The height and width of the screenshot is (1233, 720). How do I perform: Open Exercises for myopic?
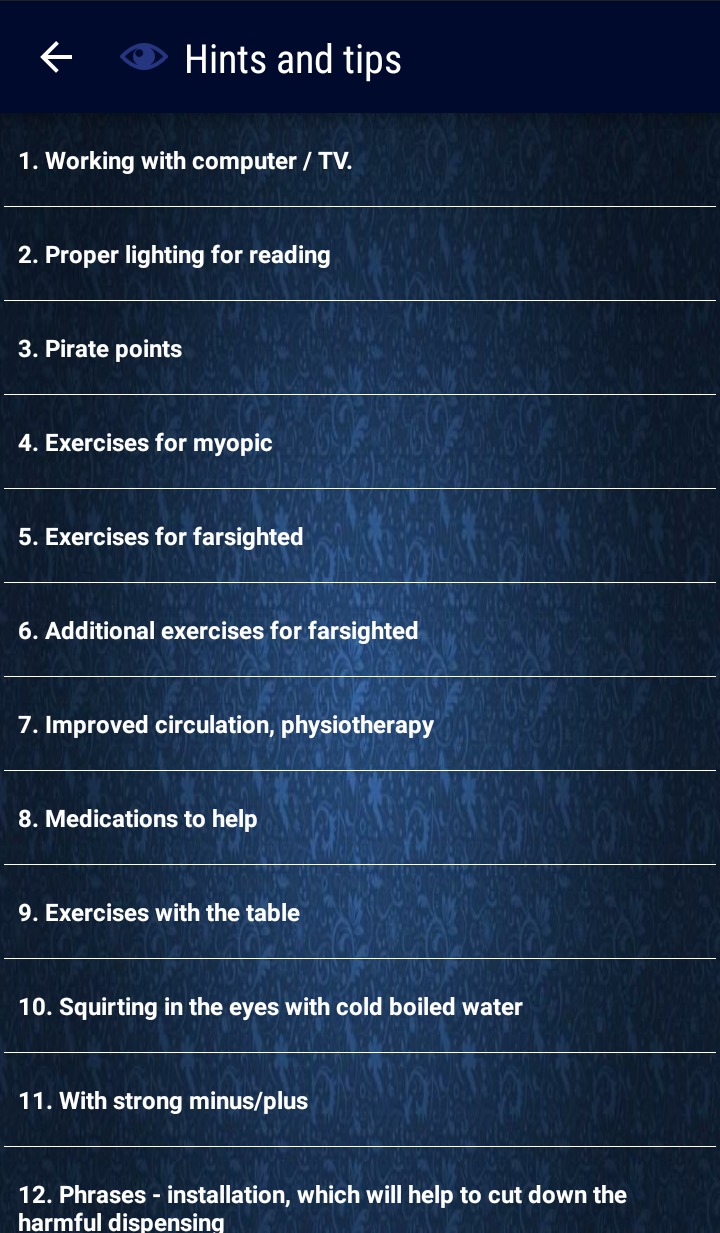360,442
